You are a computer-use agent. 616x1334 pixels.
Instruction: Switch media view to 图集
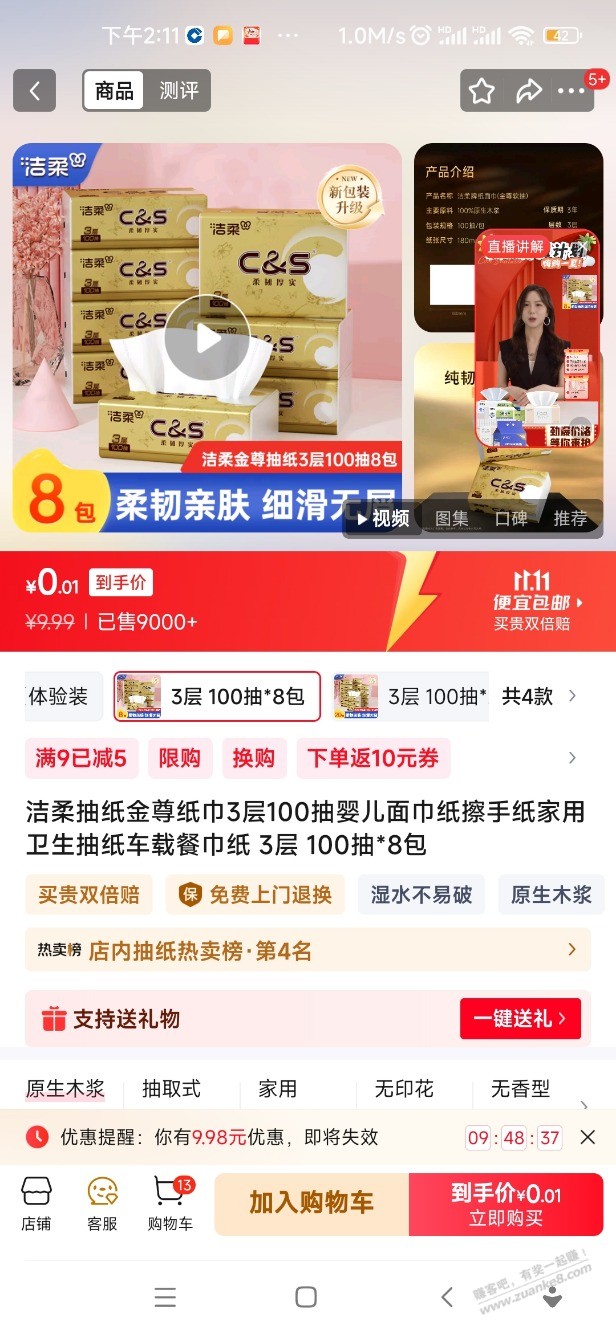pos(452,518)
